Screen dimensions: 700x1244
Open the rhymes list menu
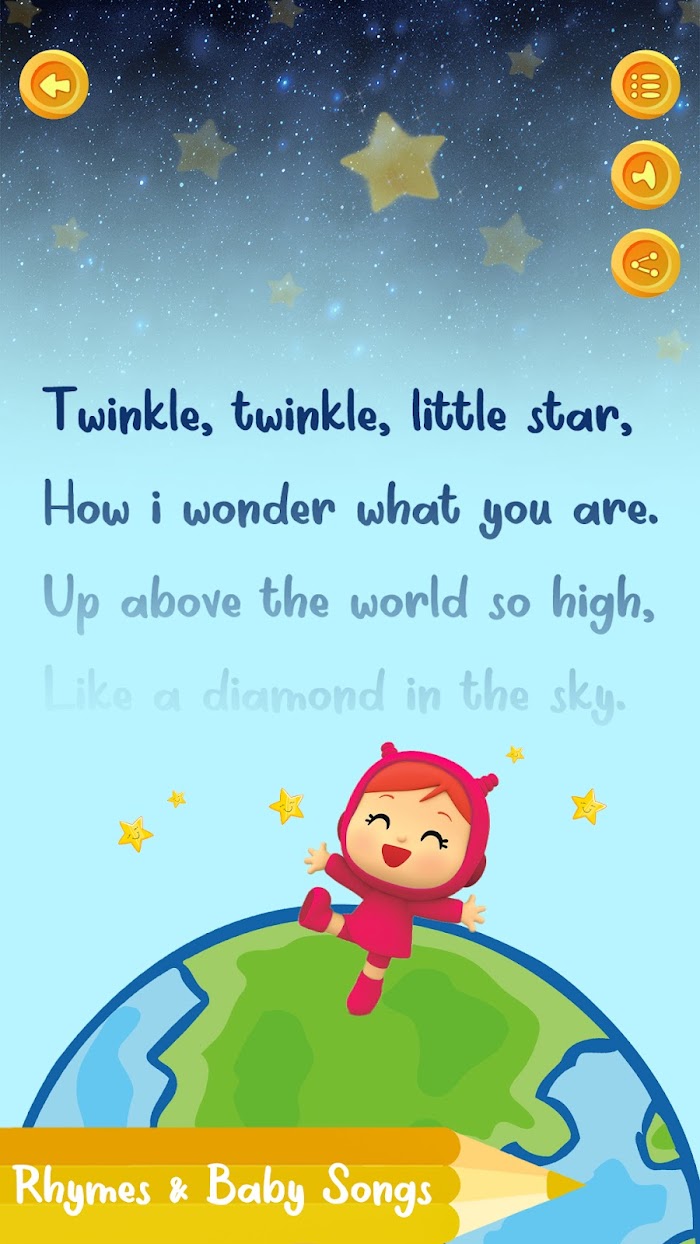tap(646, 85)
